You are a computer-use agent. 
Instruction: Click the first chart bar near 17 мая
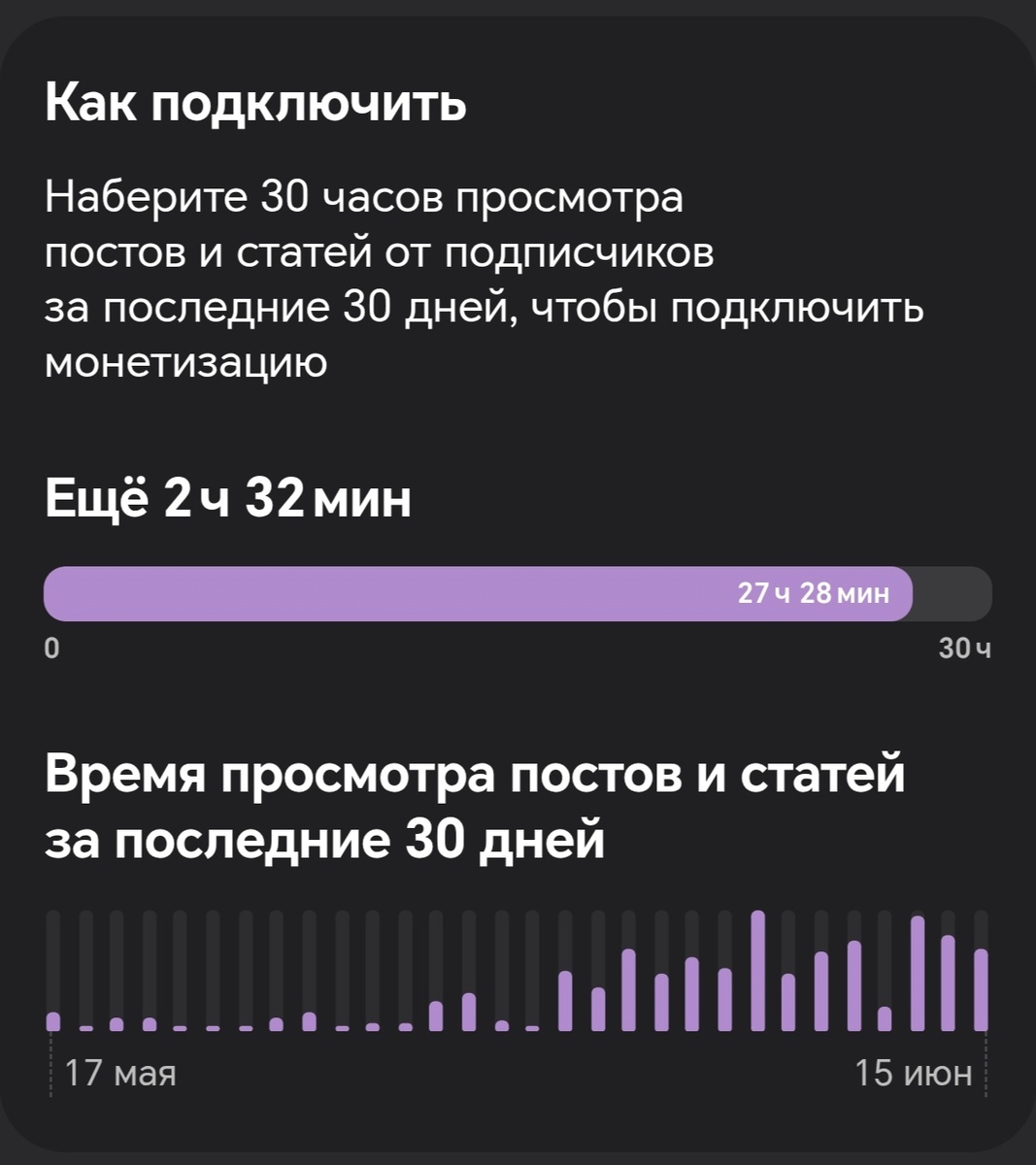tap(51, 1019)
